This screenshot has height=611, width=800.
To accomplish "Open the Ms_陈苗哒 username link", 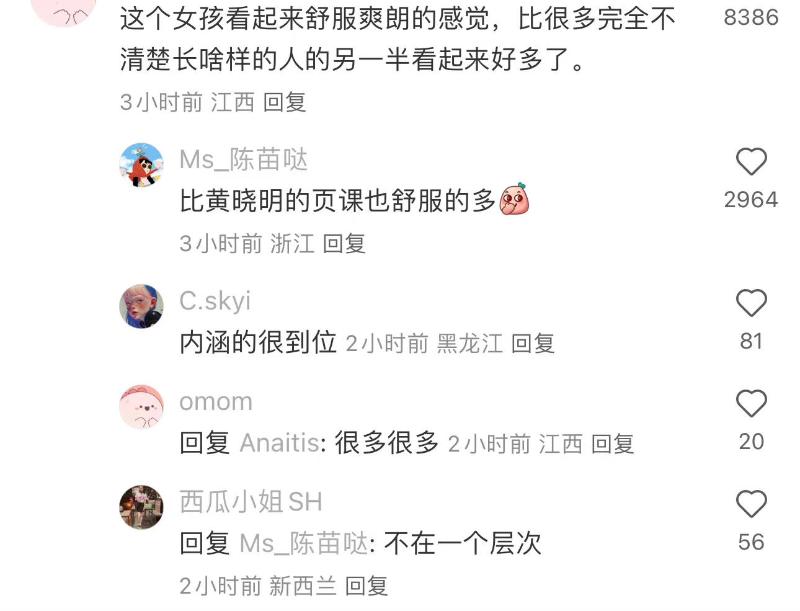I will coord(244,160).
